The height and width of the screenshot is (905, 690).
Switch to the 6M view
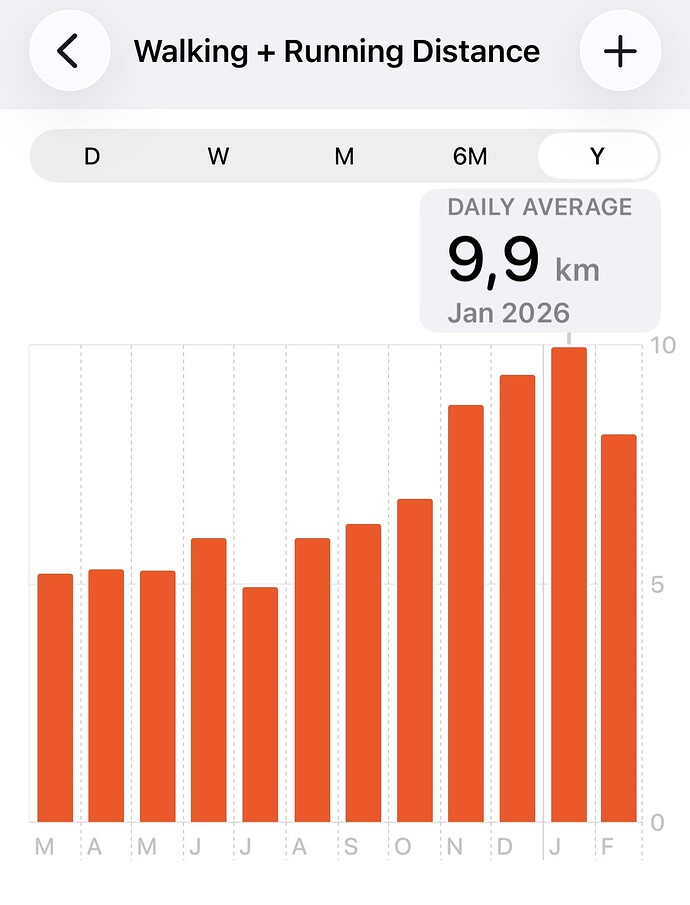pos(470,156)
